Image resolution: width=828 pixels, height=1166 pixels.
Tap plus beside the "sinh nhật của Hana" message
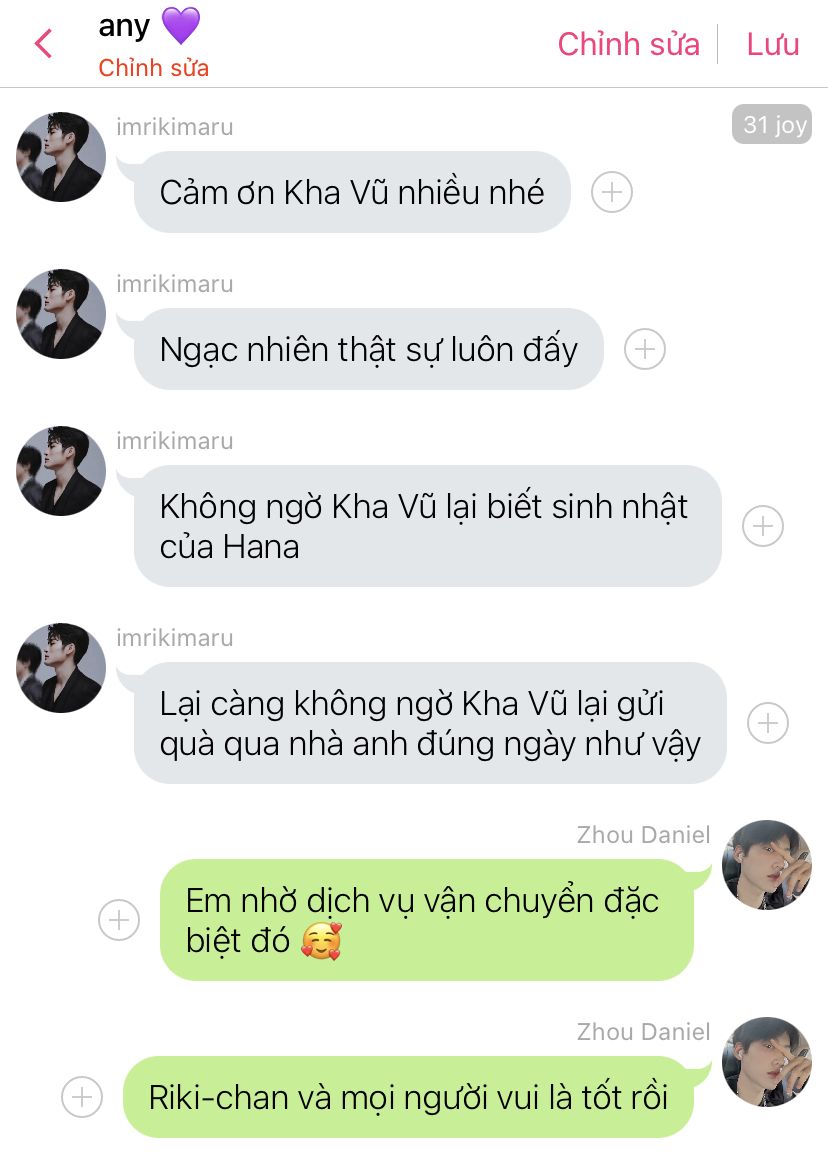click(x=763, y=526)
